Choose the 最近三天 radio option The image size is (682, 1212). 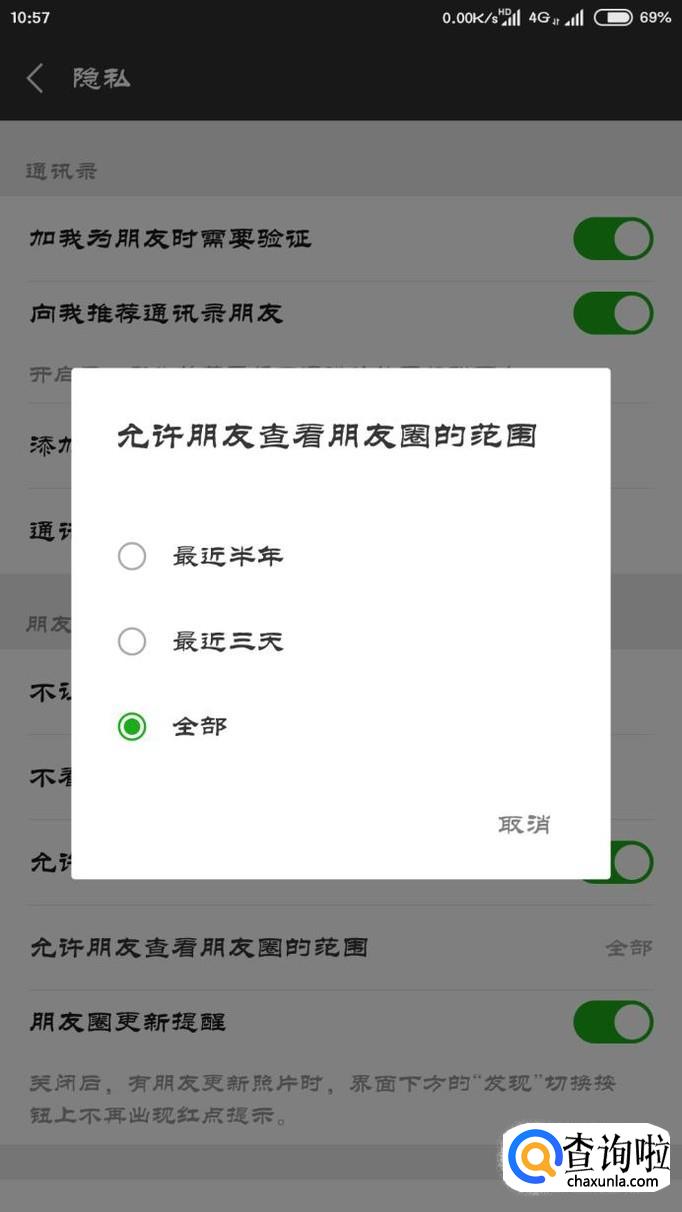click(132, 641)
